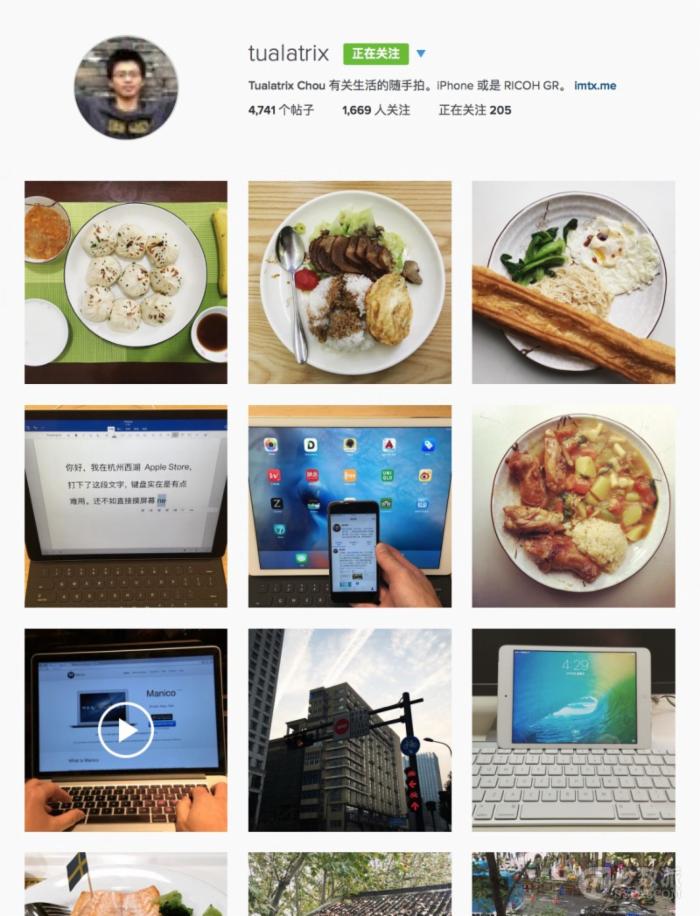This screenshot has height=916, width=700.
Task: Tap the green 正在关注 following button
Action: (375, 54)
